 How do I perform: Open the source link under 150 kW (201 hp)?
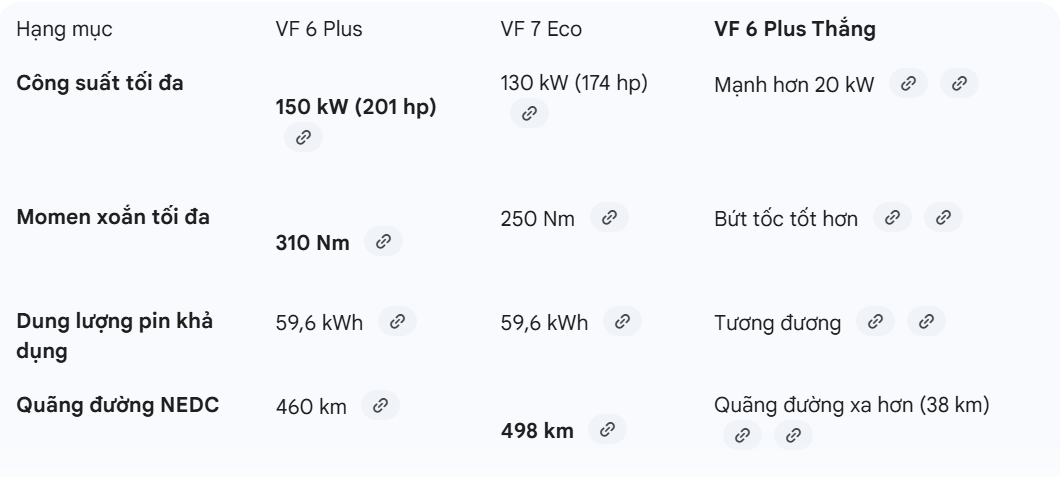point(303,138)
